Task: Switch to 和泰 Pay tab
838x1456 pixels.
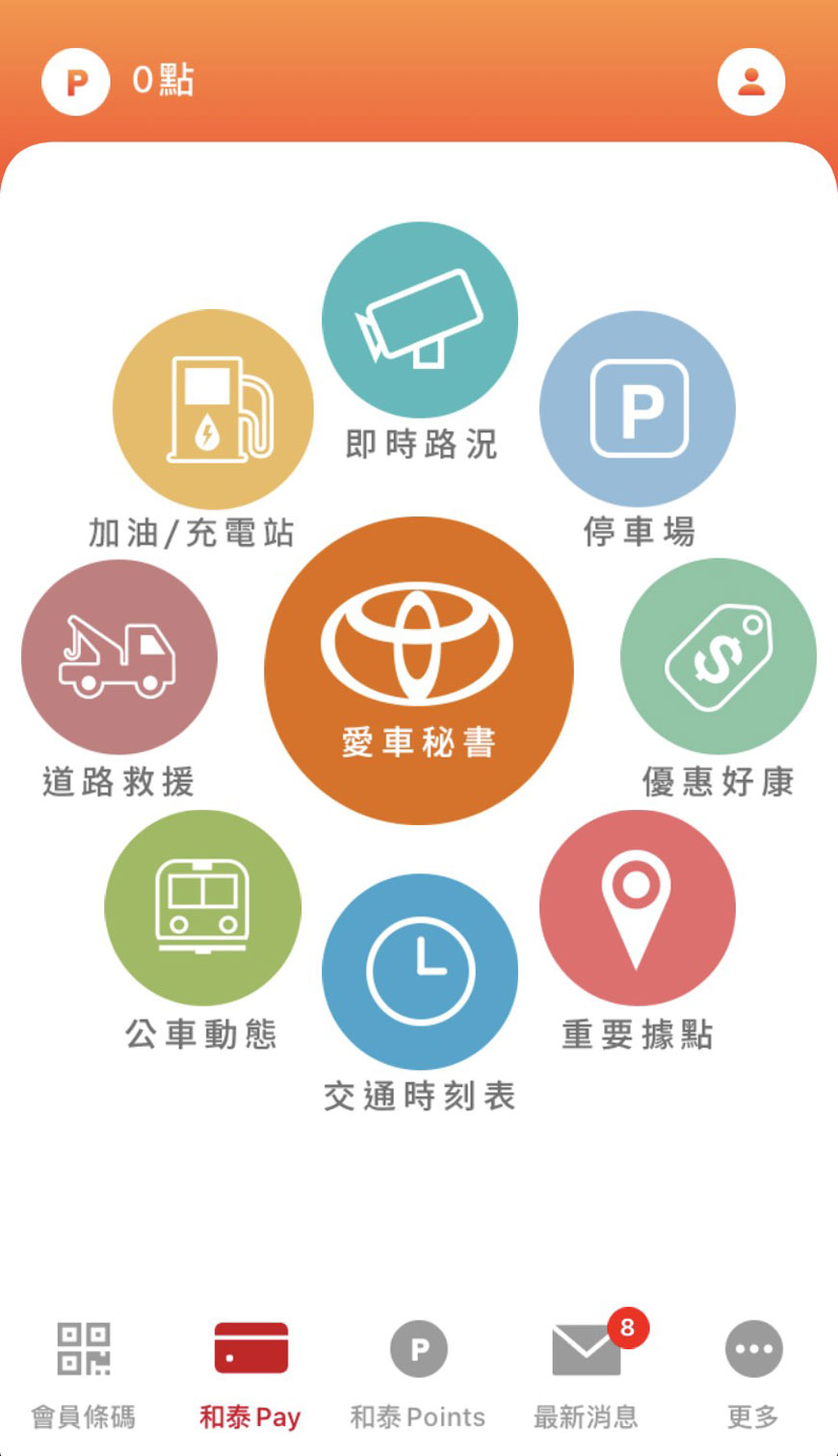Action: (250, 1375)
